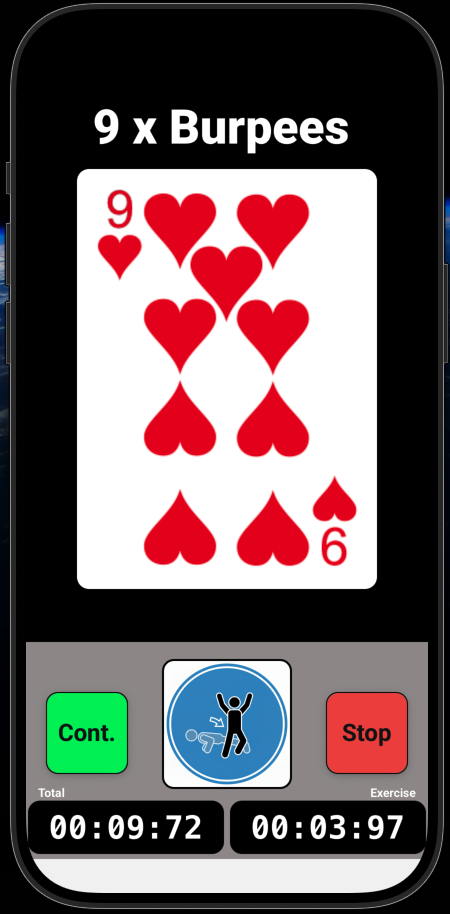
Task: Open the burpee exercise illustration
Action: pos(227,723)
